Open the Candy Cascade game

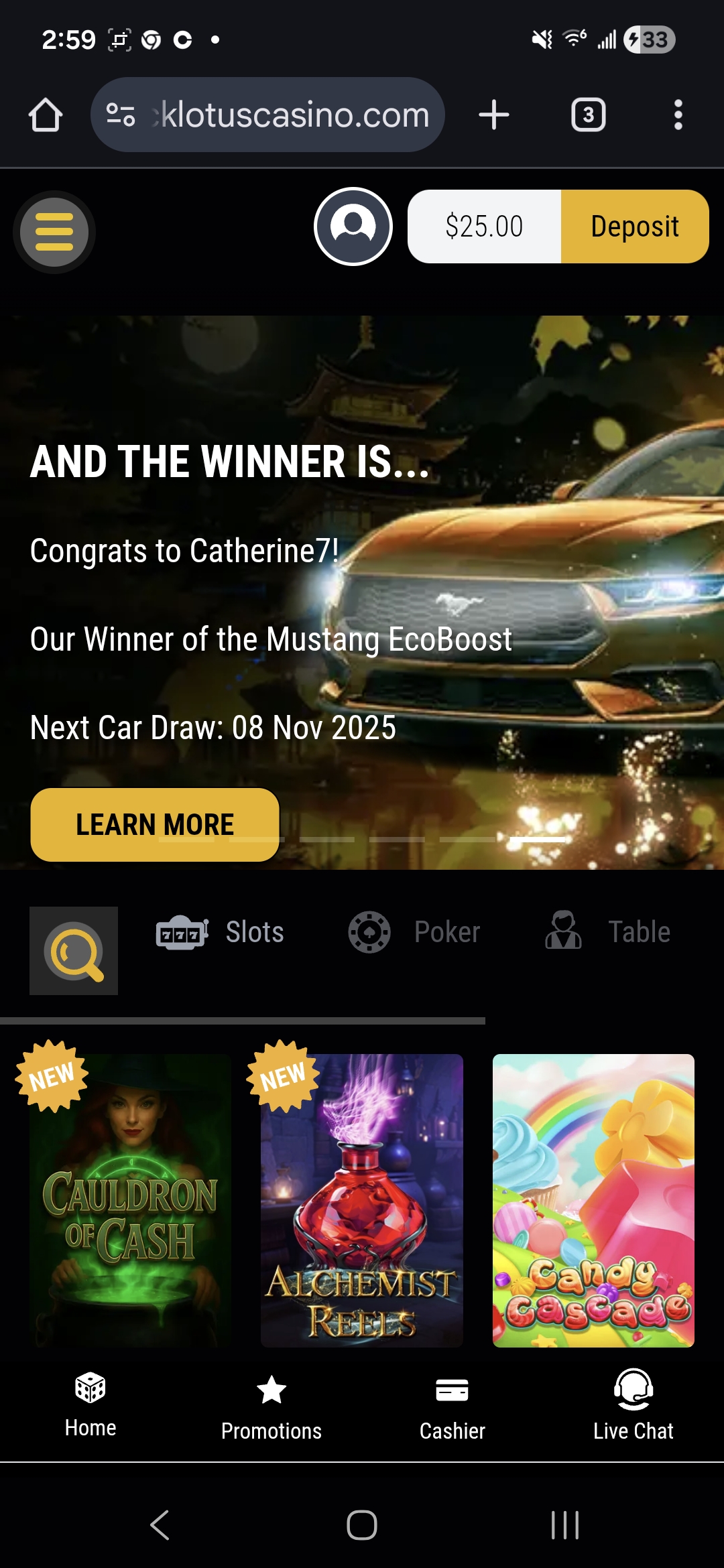[x=593, y=1199]
